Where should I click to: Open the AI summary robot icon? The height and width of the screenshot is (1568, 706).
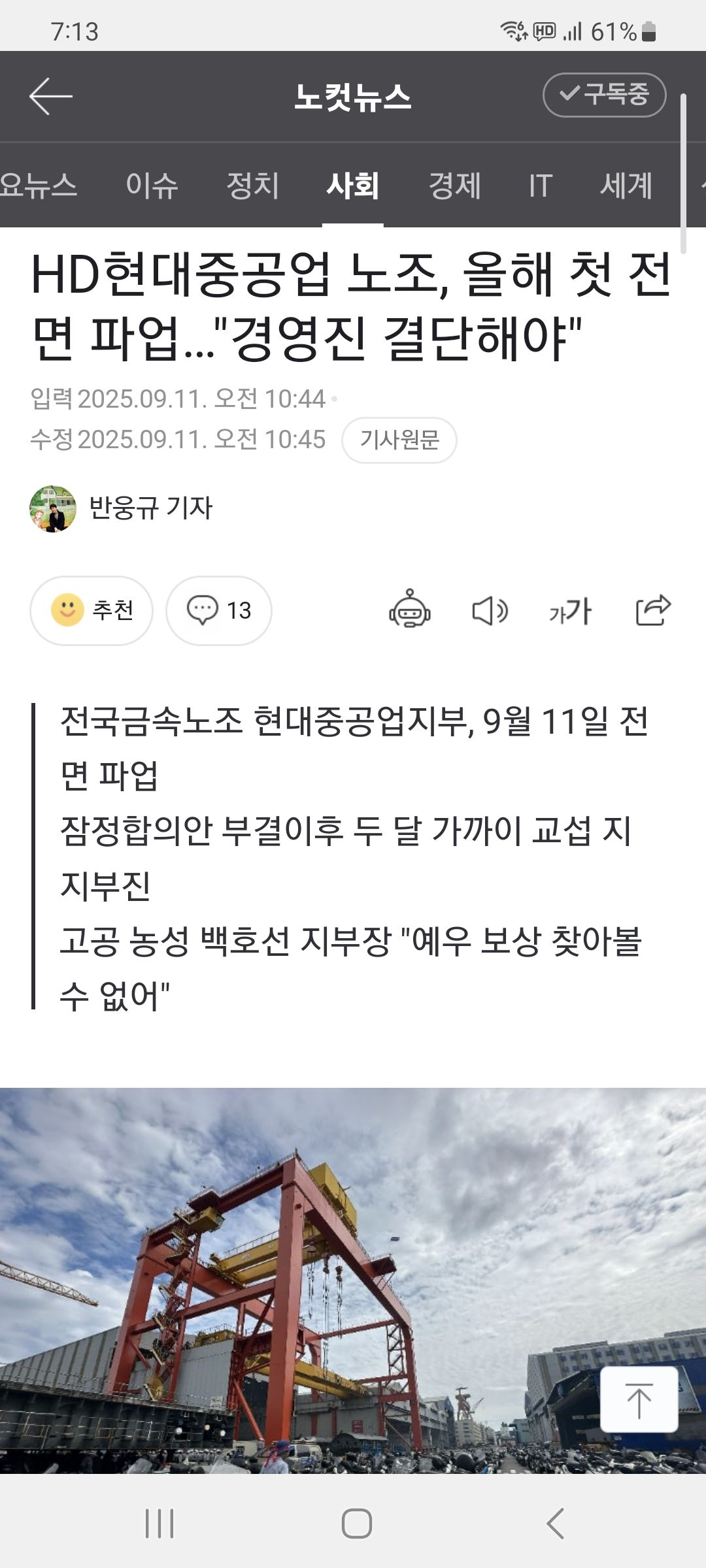point(410,610)
